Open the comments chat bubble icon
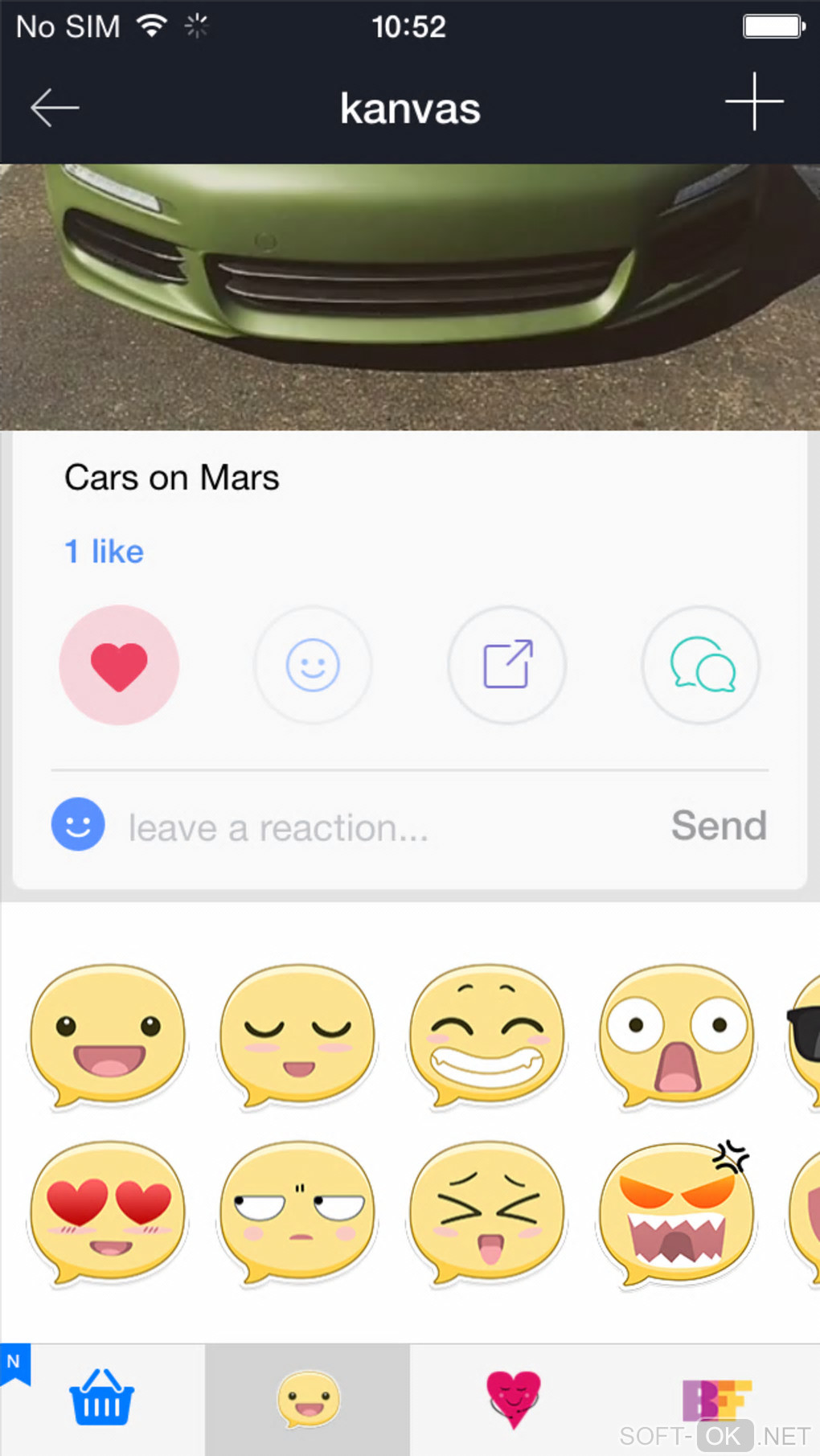820x1456 pixels. pos(701,665)
